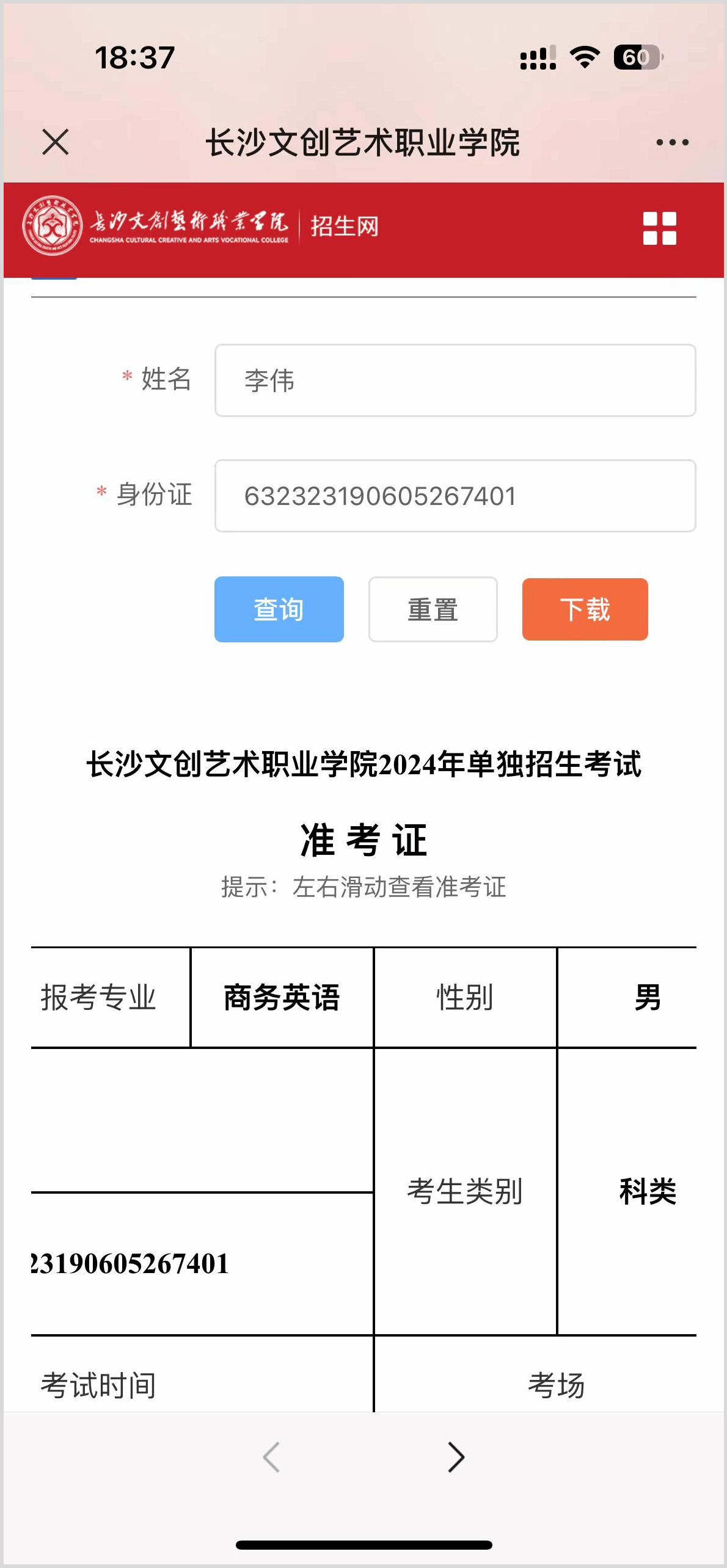Open the three-dot overflow menu
This screenshot has width=727, height=1568.
(672, 143)
